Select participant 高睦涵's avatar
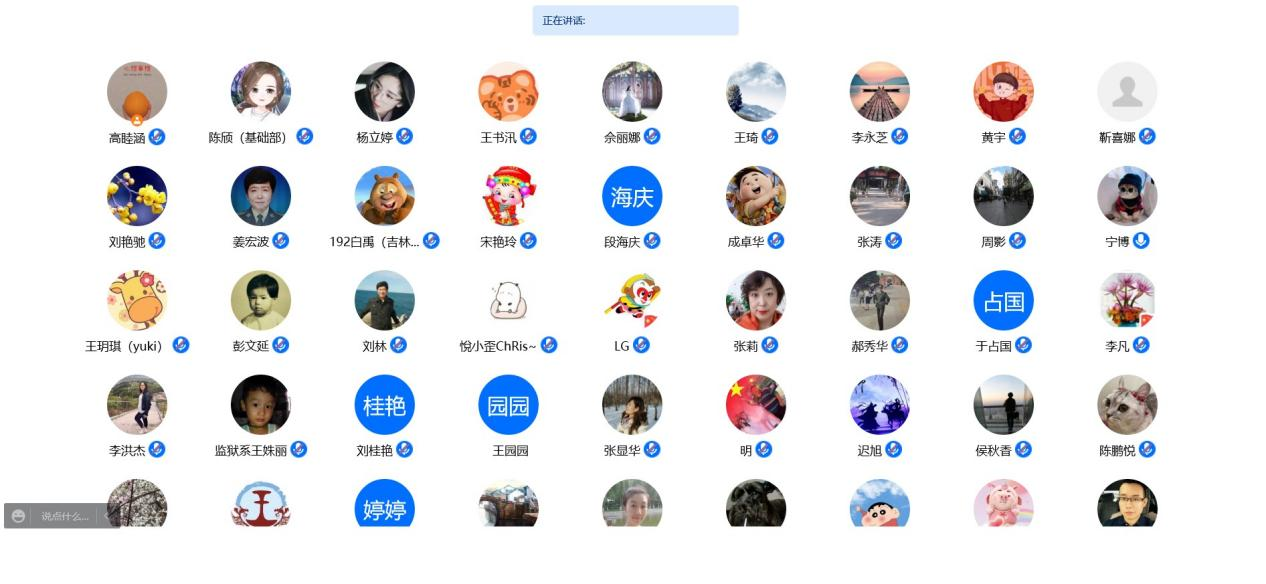The width and height of the screenshot is (1266, 584). (137, 92)
